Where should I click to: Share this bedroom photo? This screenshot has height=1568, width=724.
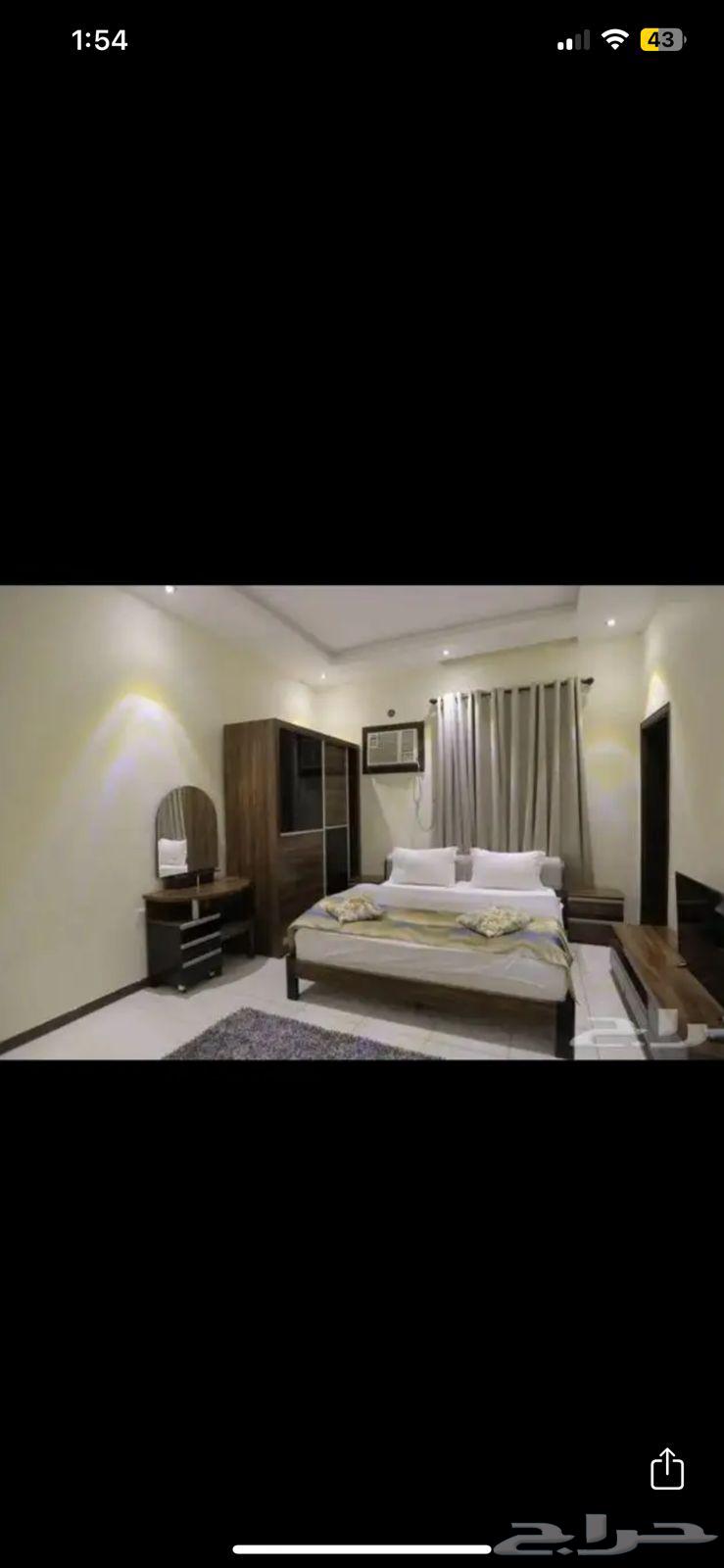[x=666, y=1469]
